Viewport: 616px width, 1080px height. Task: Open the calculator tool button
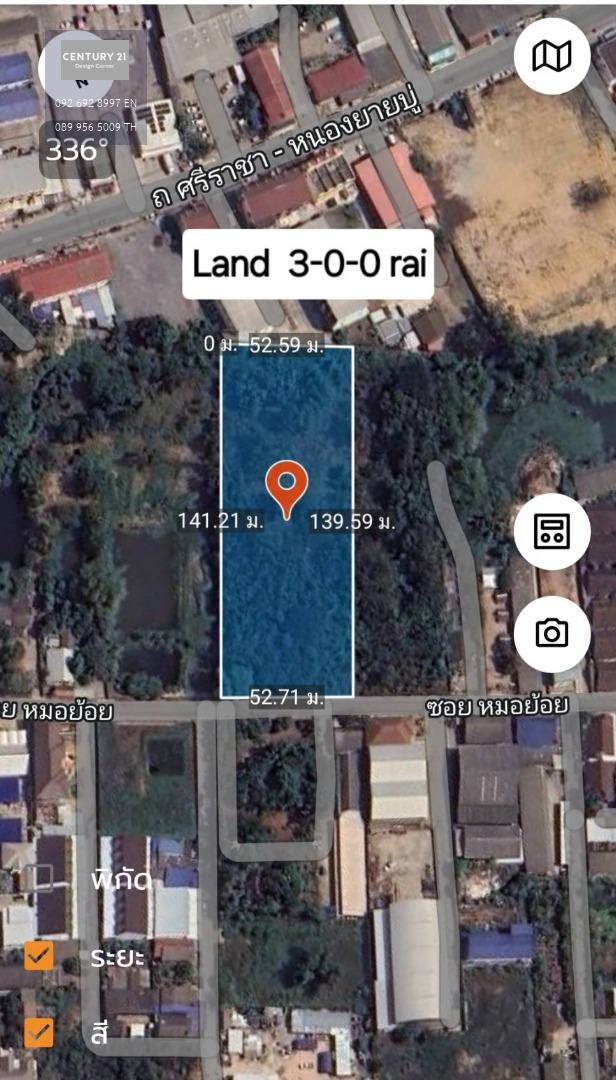tap(552, 531)
